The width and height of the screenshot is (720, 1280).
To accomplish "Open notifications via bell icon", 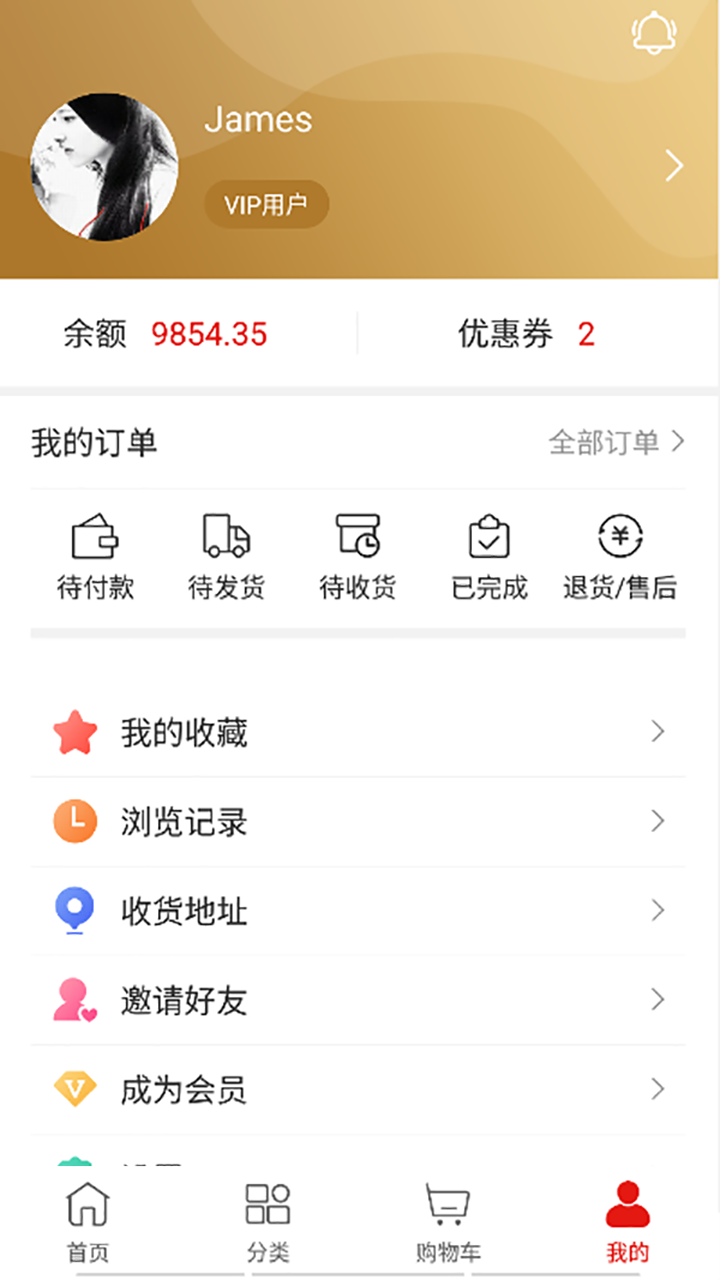I will (x=655, y=33).
